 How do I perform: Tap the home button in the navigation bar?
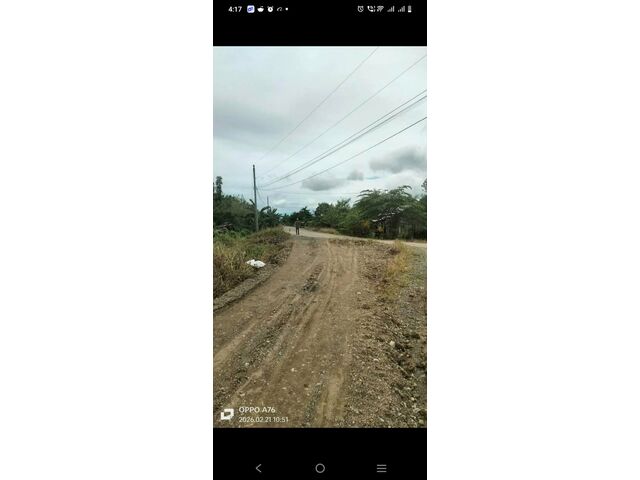click(320, 468)
